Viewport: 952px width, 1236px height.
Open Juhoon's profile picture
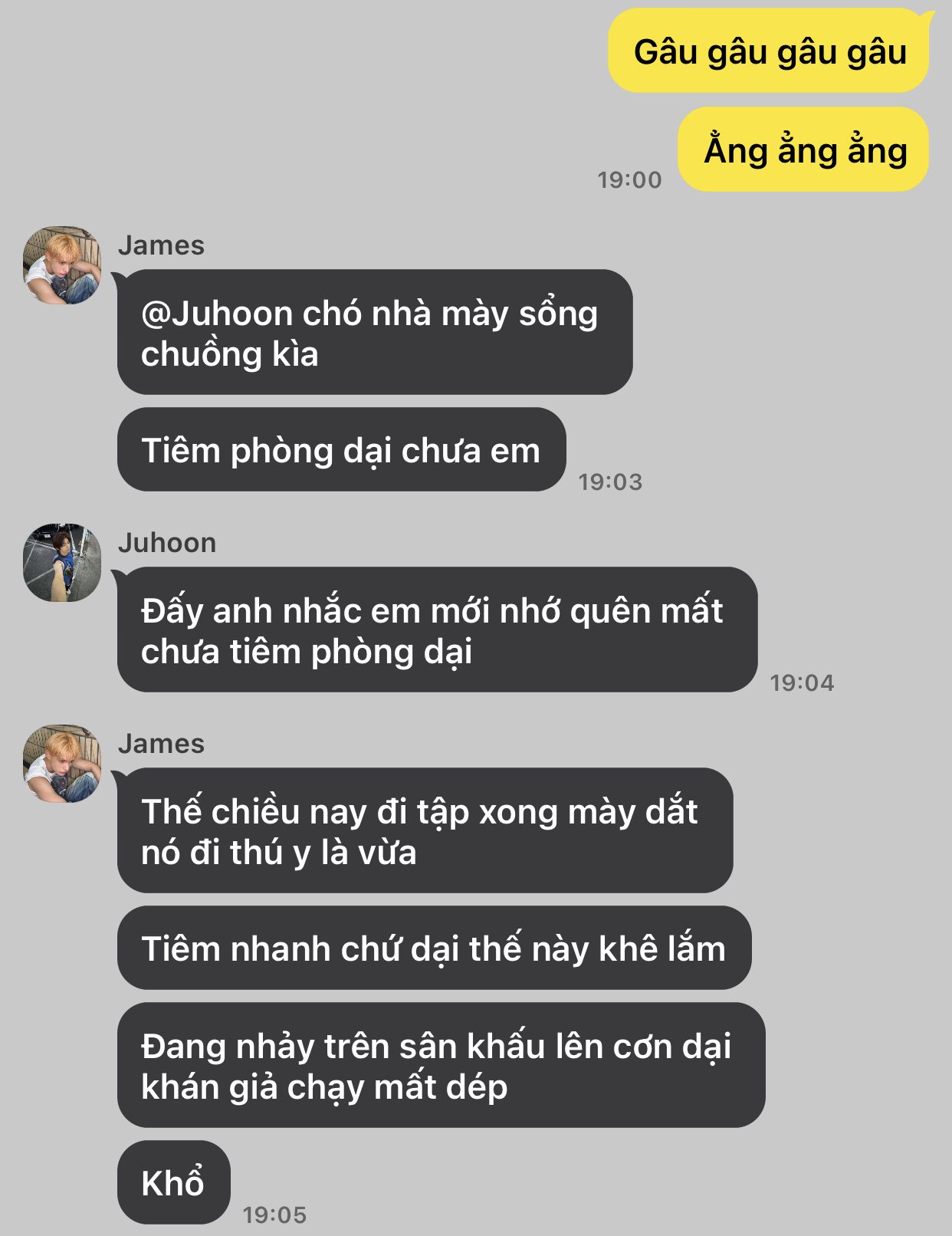coord(62,563)
